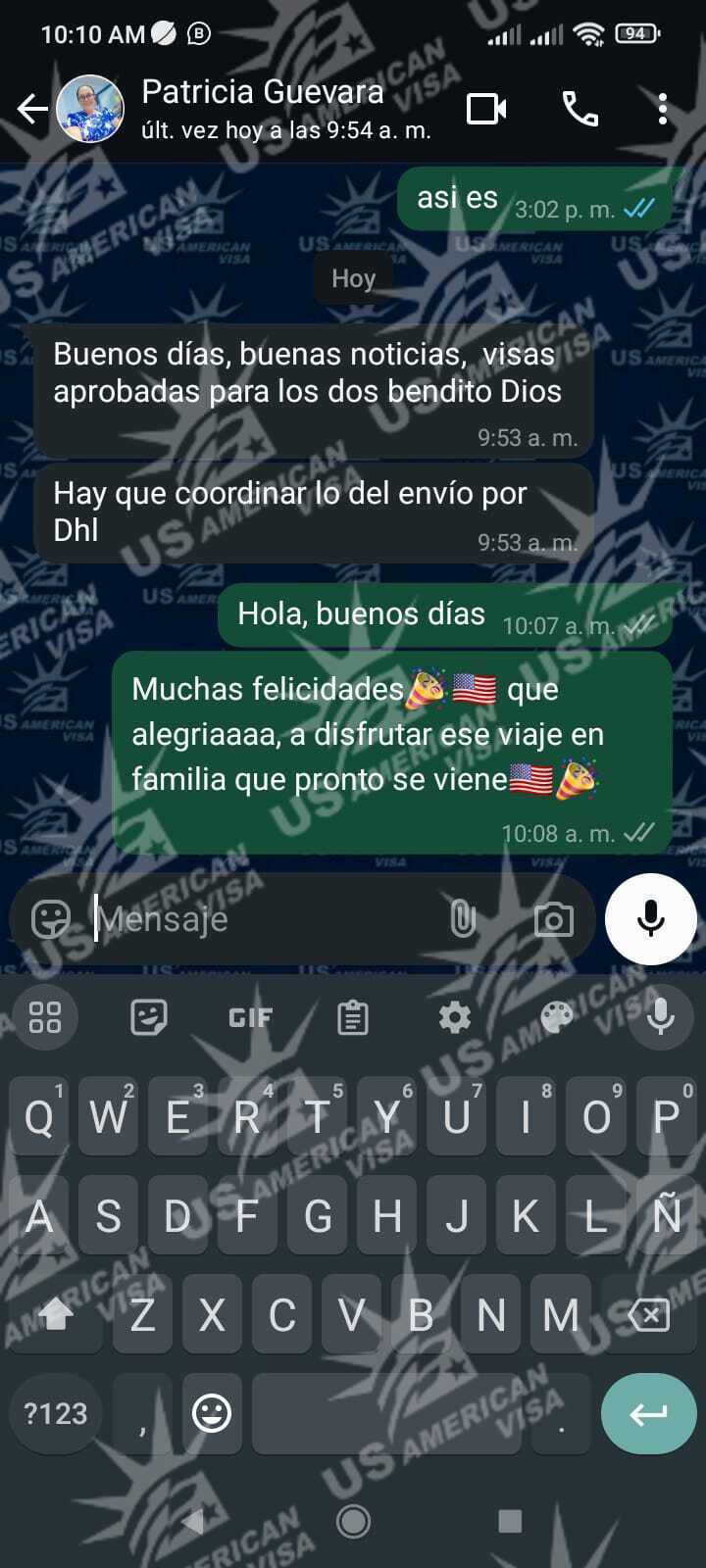
Task: Tap the keyboard shift key
Action: (56, 1314)
